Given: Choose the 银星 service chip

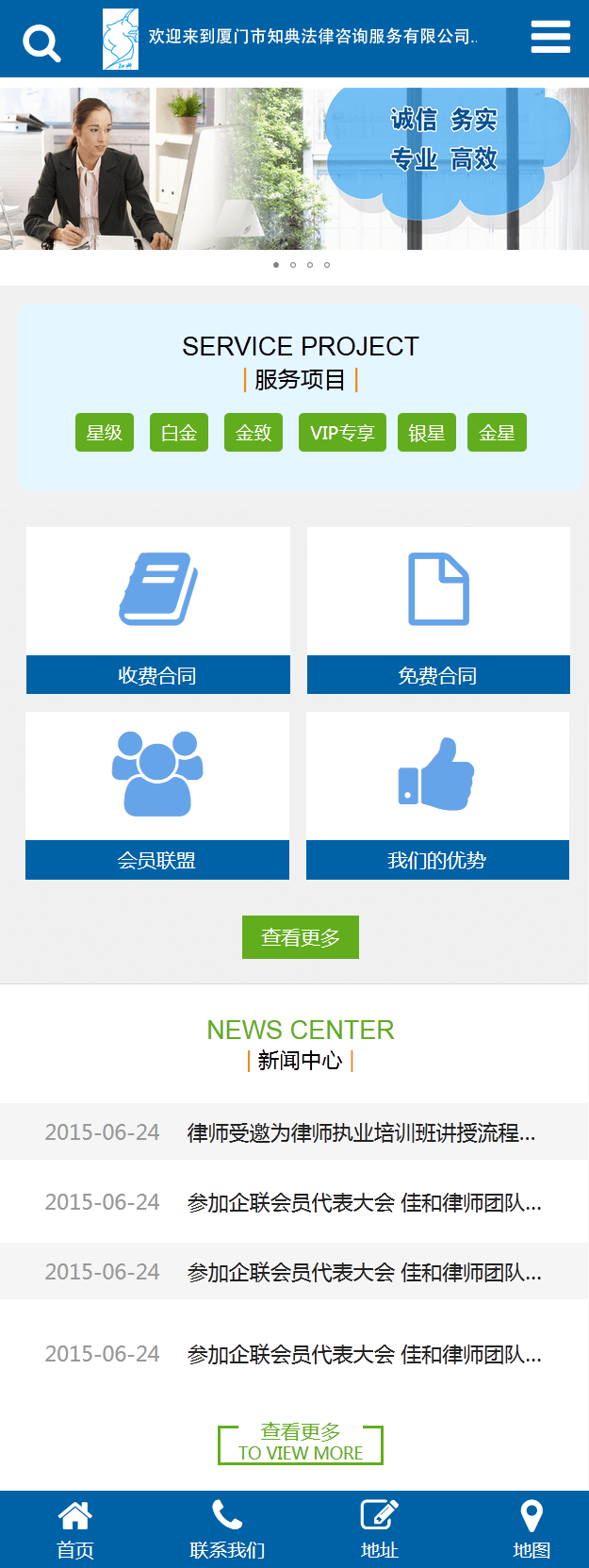Looking at the screenshot, I should point(427,433).
